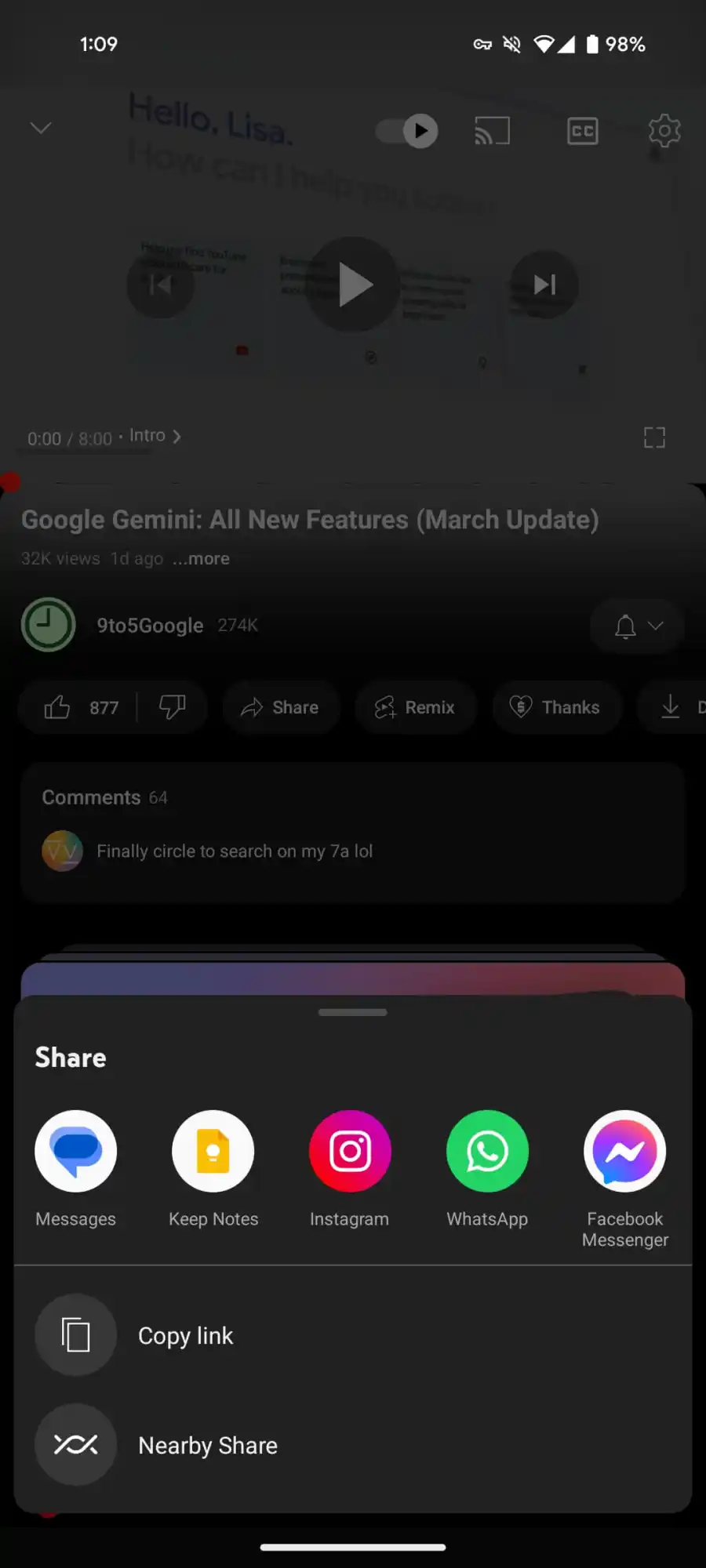Open the video settings gear

click(664, 131)
